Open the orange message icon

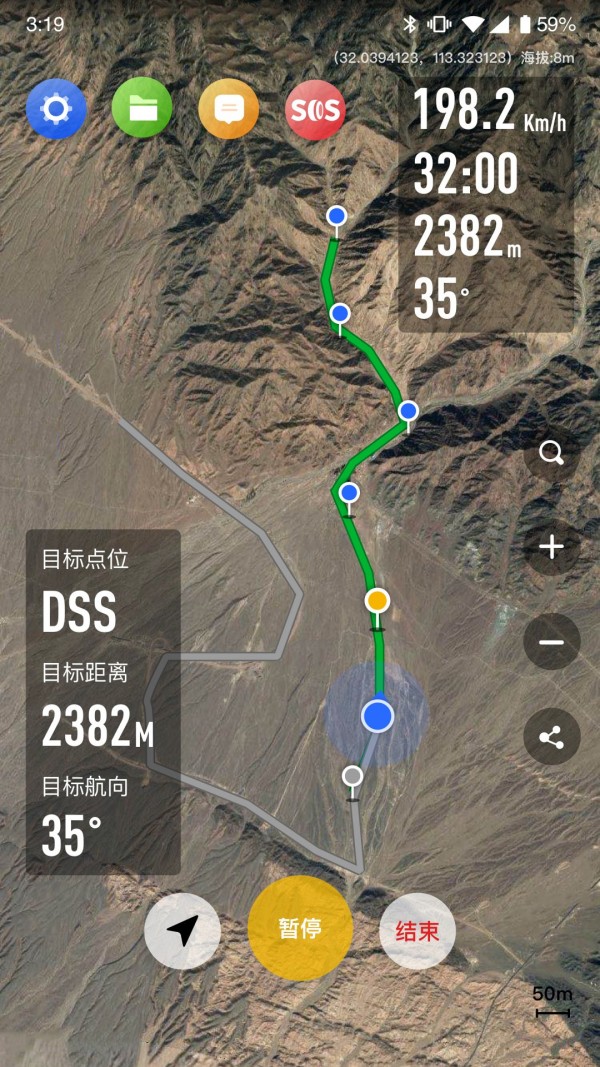[x=228, y=109]
